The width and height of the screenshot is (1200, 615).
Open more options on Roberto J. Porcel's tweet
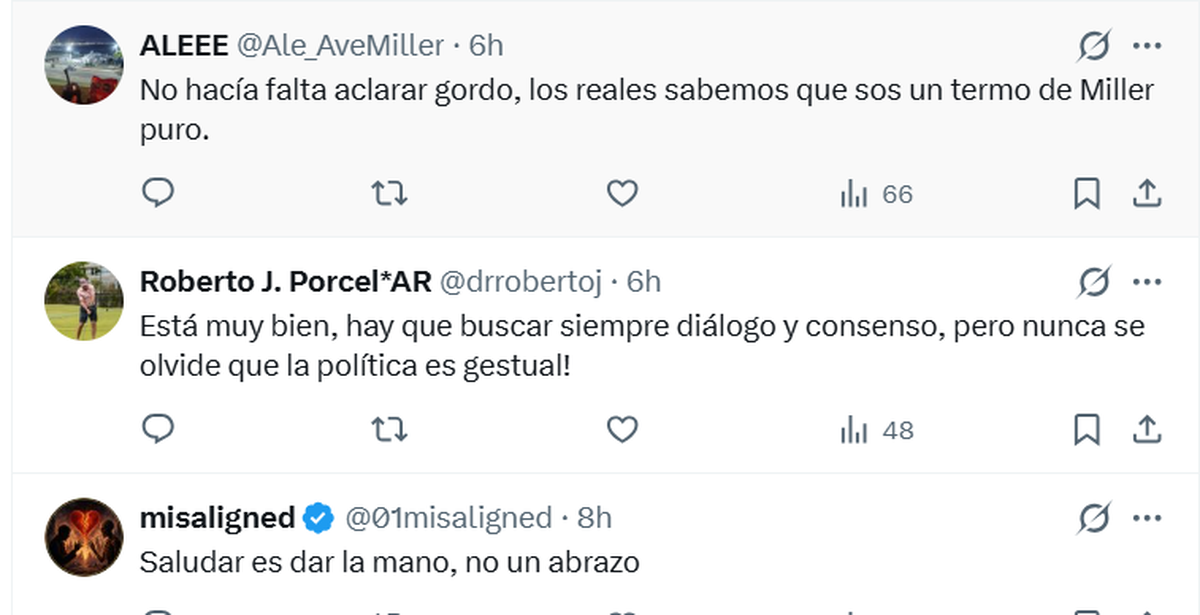pos(1146,283)
